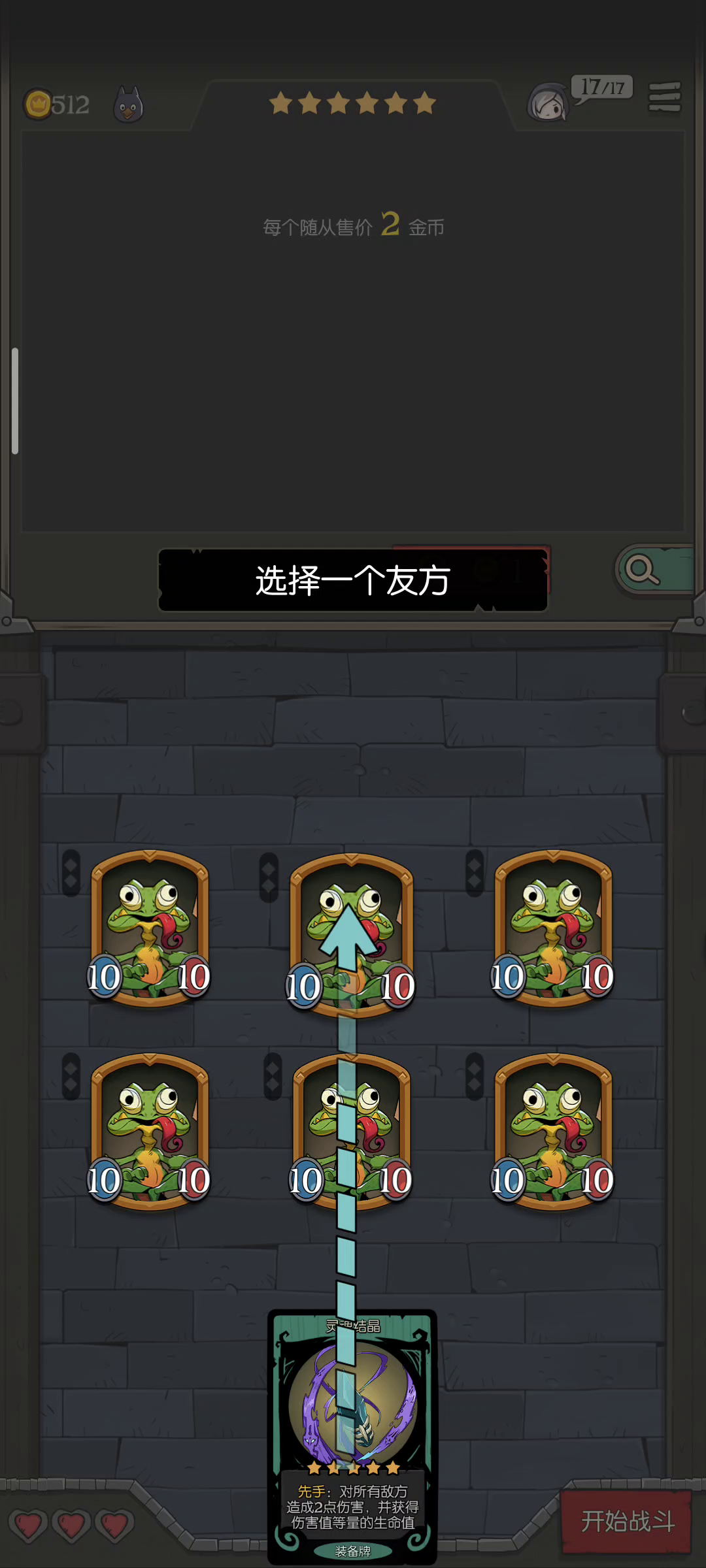Screen dimensions: 706x1568
Task: Tap 开始战斗 to start the battle
Action: tap(626, 1522)
